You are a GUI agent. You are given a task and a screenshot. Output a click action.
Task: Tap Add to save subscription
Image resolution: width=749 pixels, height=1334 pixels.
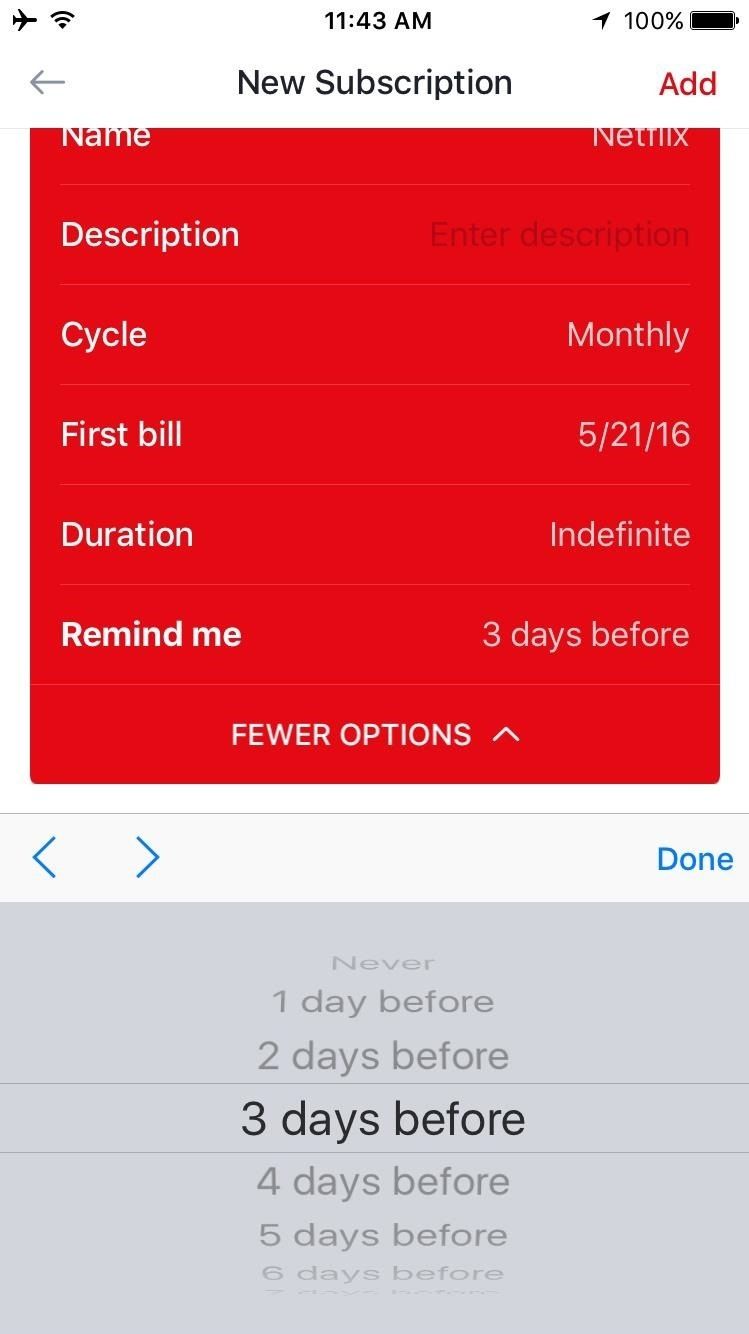[x=687, y=84]
